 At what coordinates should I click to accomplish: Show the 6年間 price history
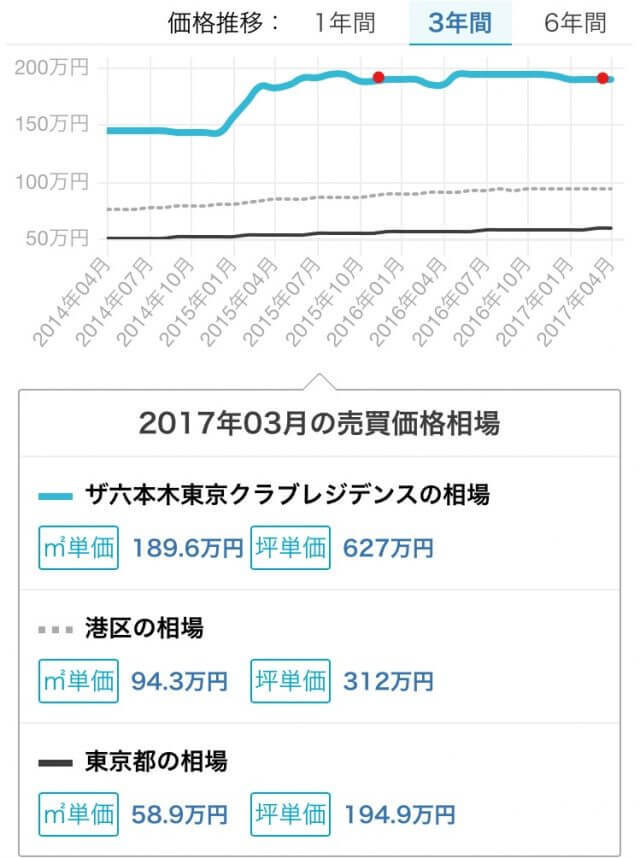click(x=575, y=23)
